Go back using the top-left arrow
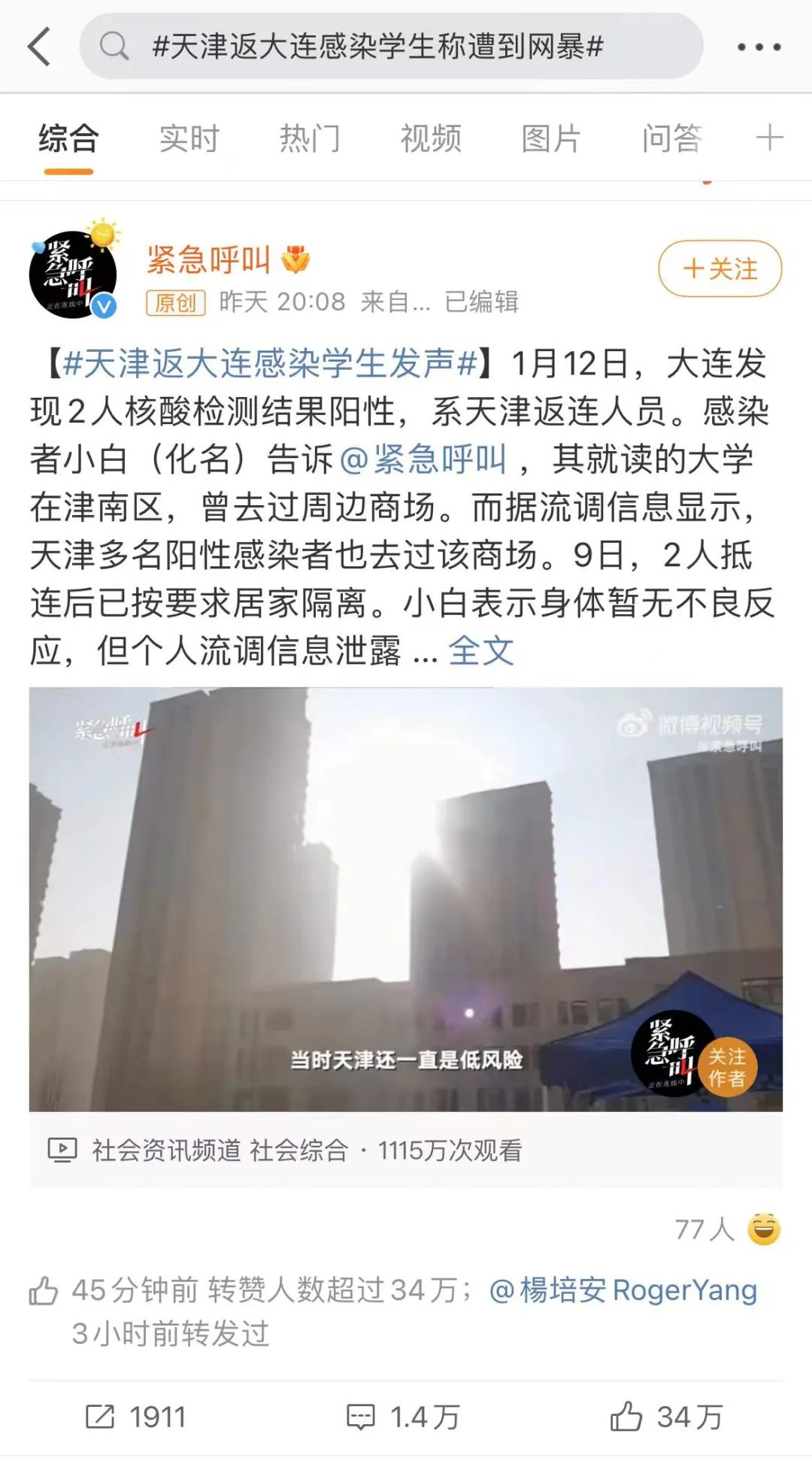The height and width of the screenshot is (1470, 812). [39, 47]
